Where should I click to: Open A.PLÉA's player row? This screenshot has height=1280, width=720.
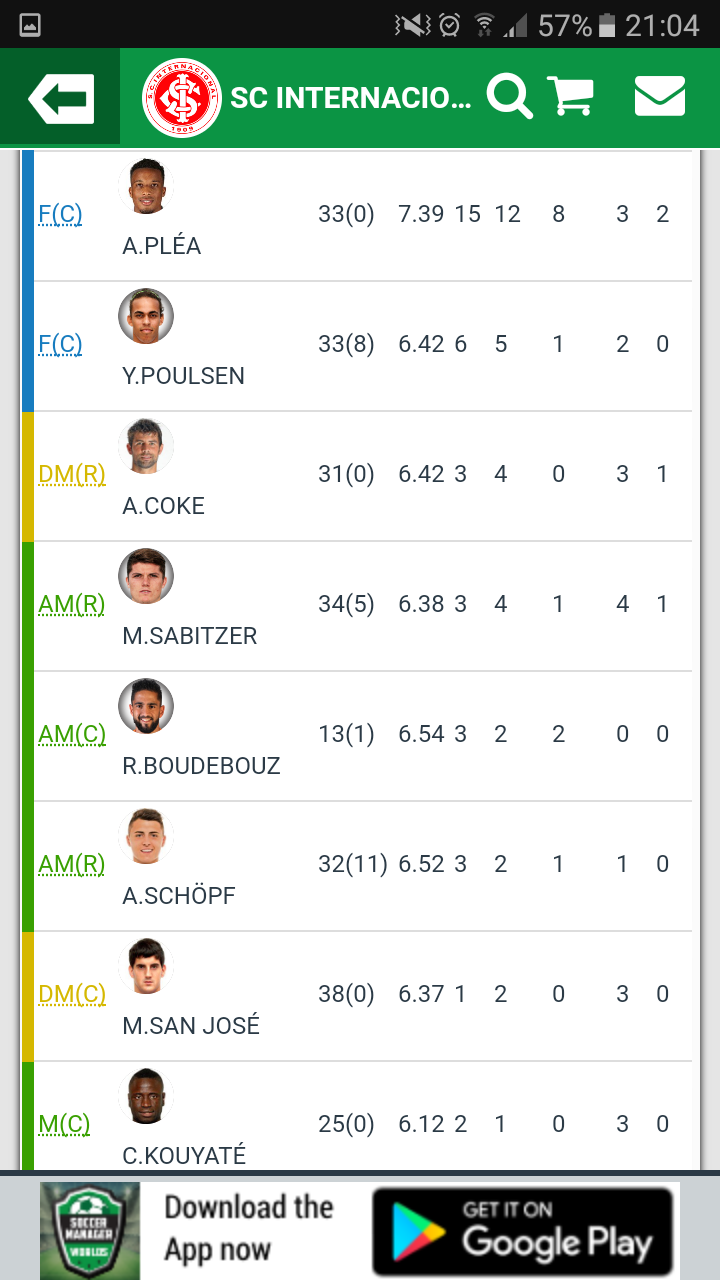(162, 245)
